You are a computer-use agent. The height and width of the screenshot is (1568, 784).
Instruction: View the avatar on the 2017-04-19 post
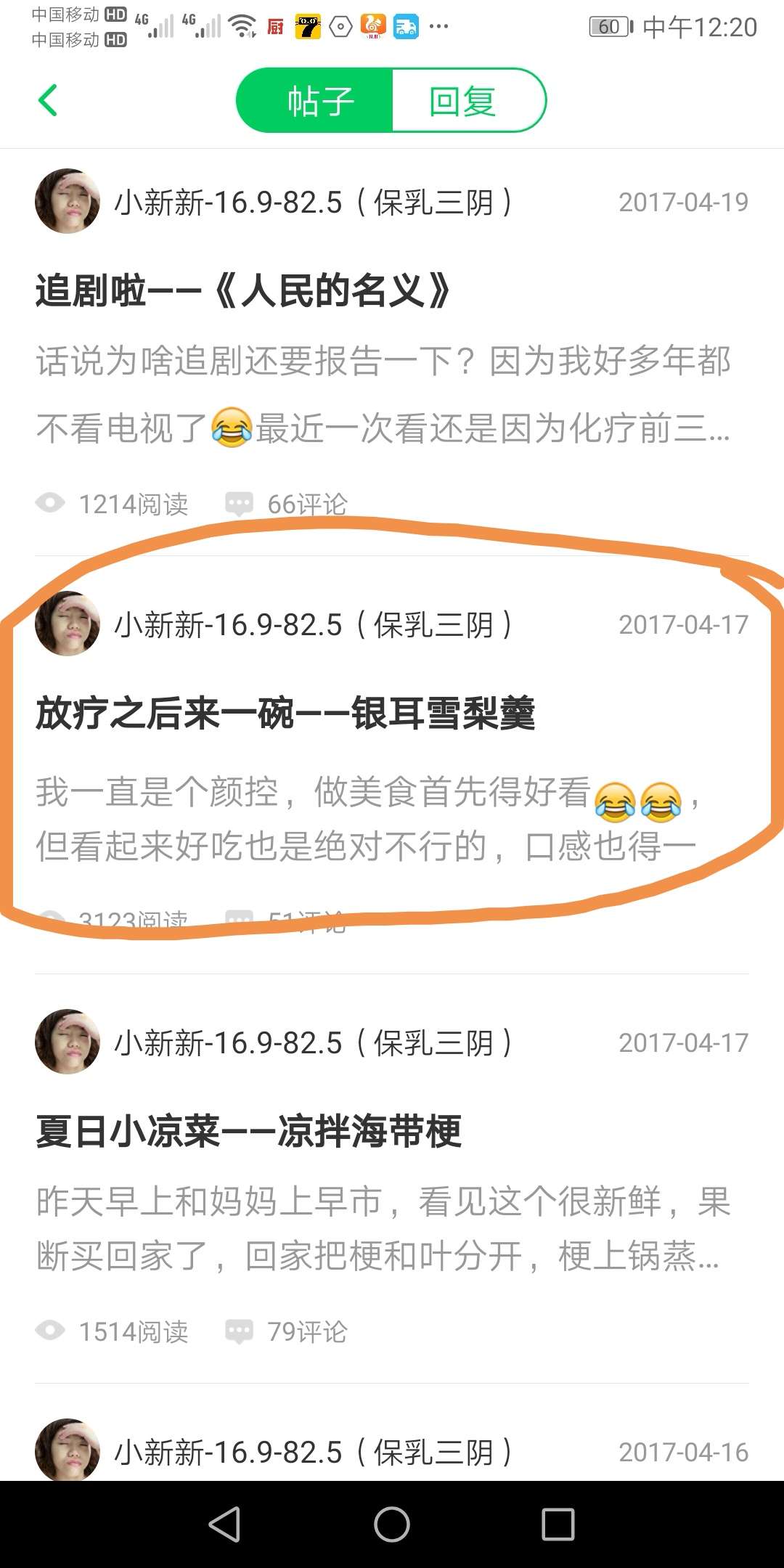pos(68,201)
